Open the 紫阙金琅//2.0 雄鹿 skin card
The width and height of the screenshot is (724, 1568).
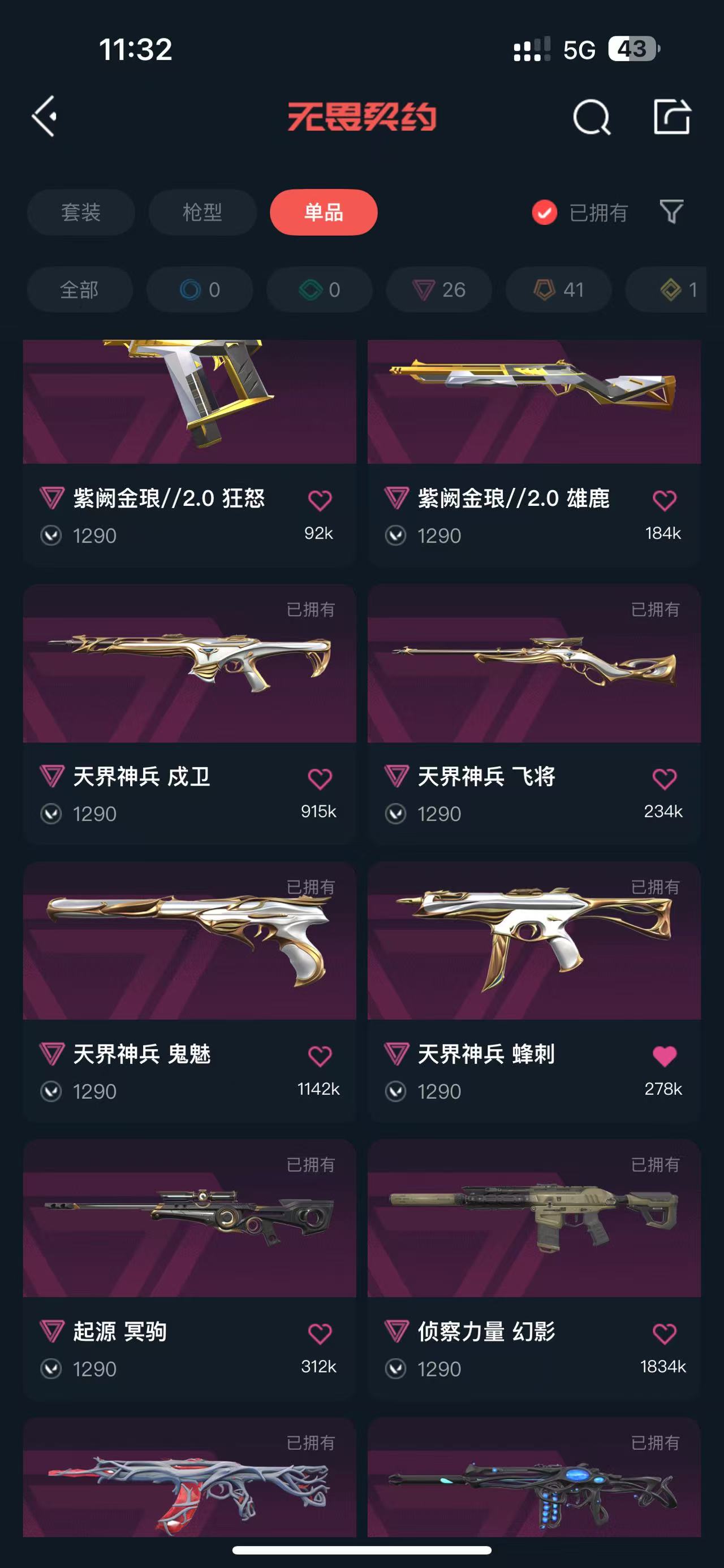[534, 453]
